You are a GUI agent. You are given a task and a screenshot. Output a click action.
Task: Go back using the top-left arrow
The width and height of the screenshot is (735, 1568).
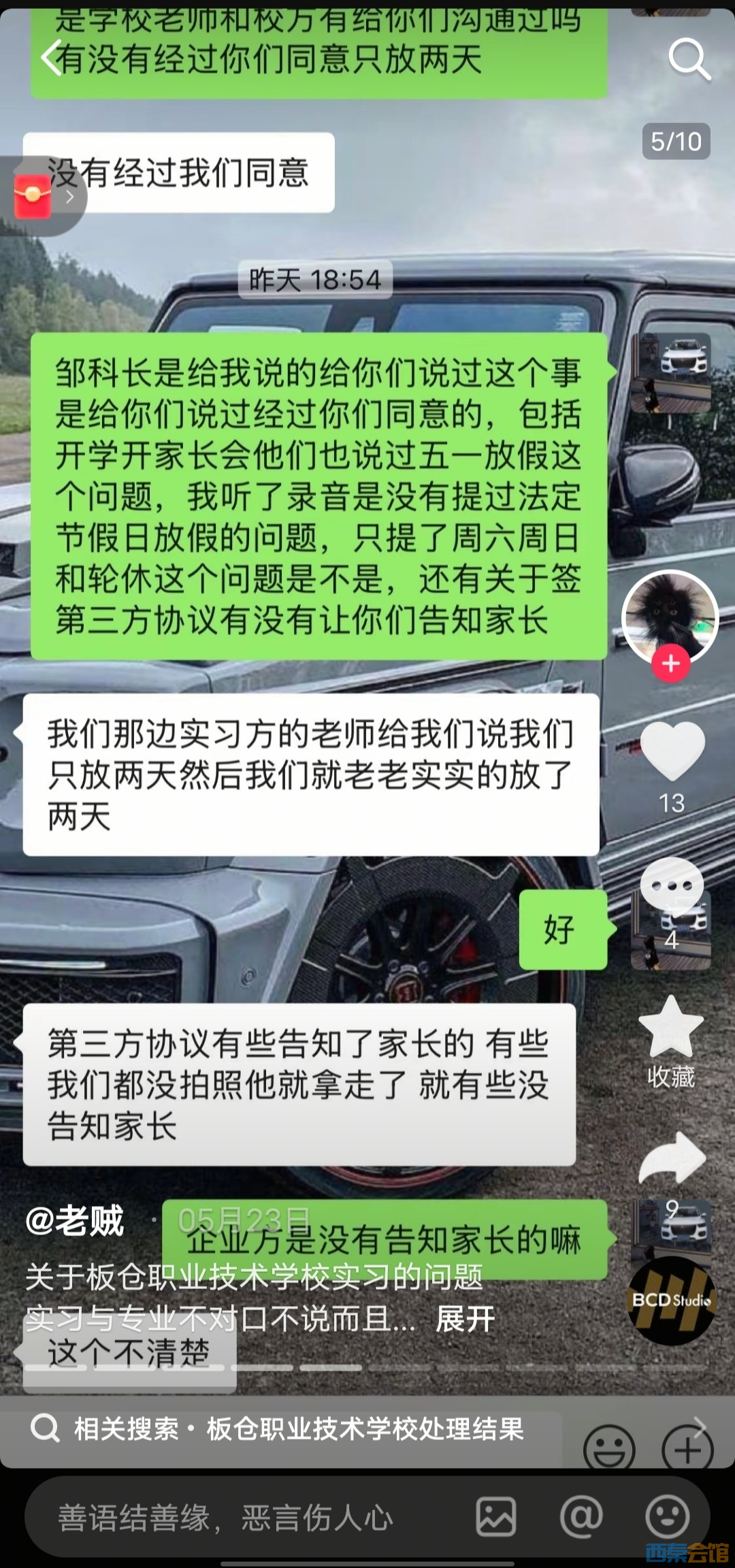click(52, 58)
